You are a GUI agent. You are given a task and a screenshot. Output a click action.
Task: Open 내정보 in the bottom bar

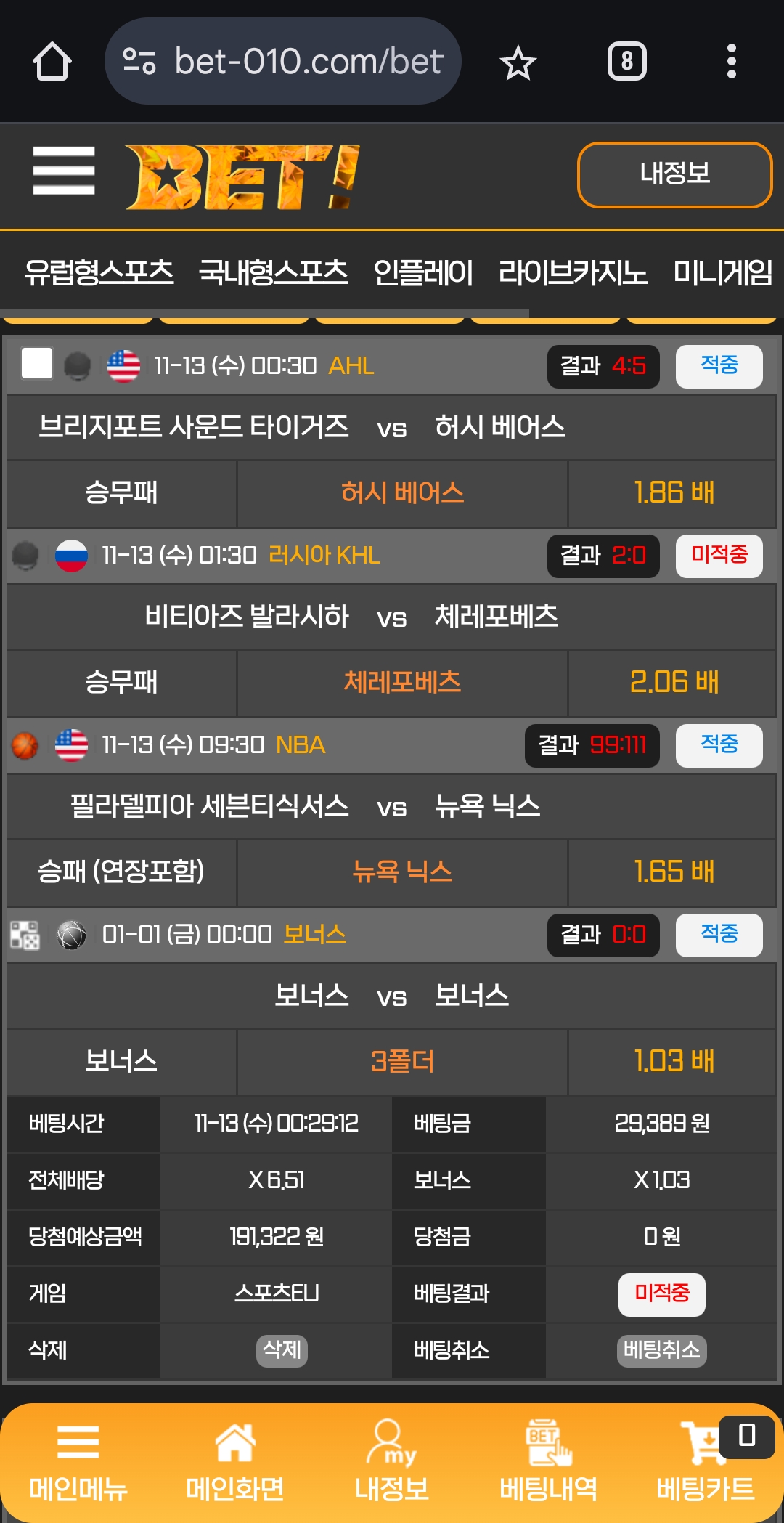pyautogui.click(x=392, y=1461)
